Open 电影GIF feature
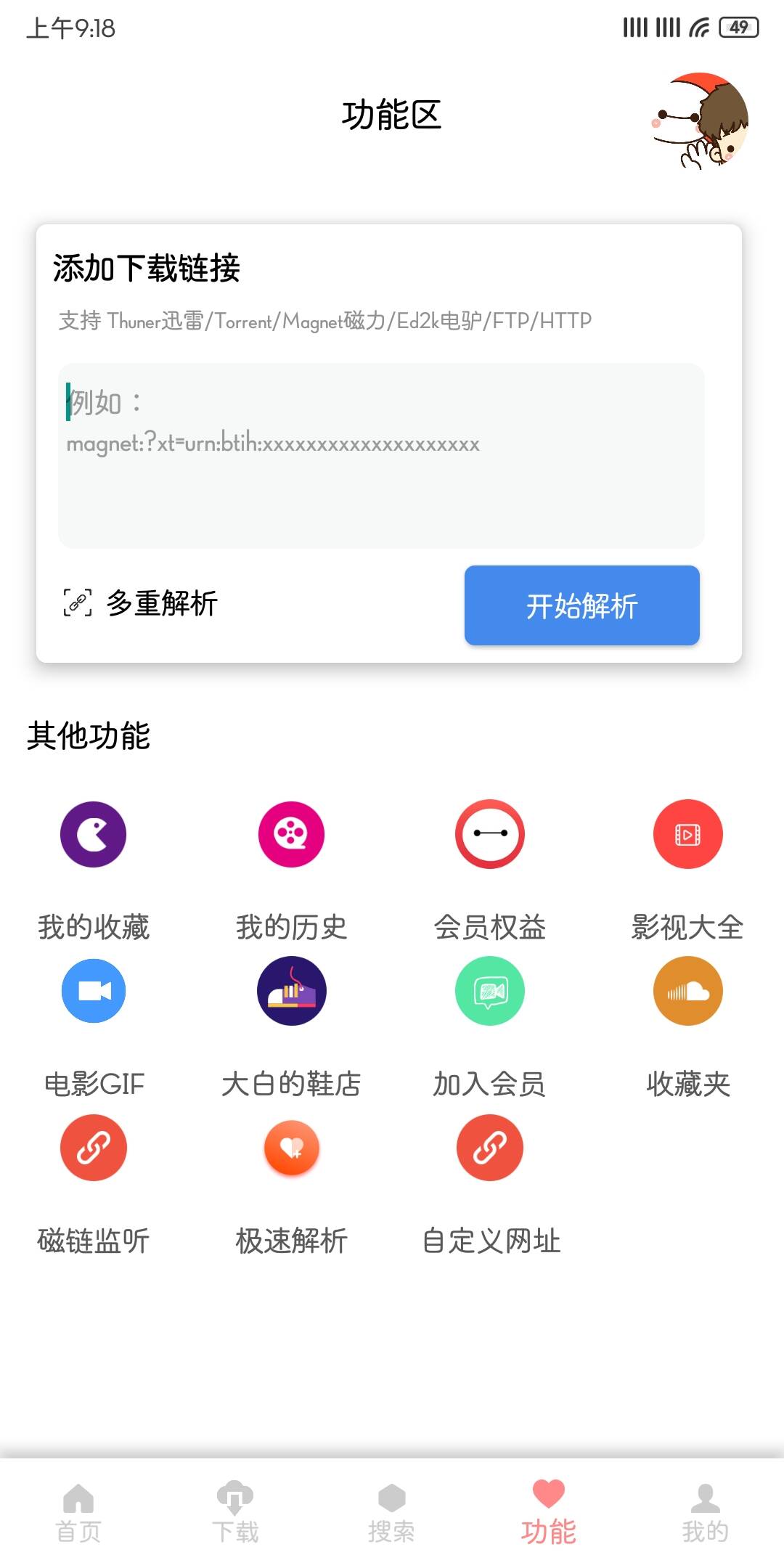 pyautogui.click(x=93, y=992)
